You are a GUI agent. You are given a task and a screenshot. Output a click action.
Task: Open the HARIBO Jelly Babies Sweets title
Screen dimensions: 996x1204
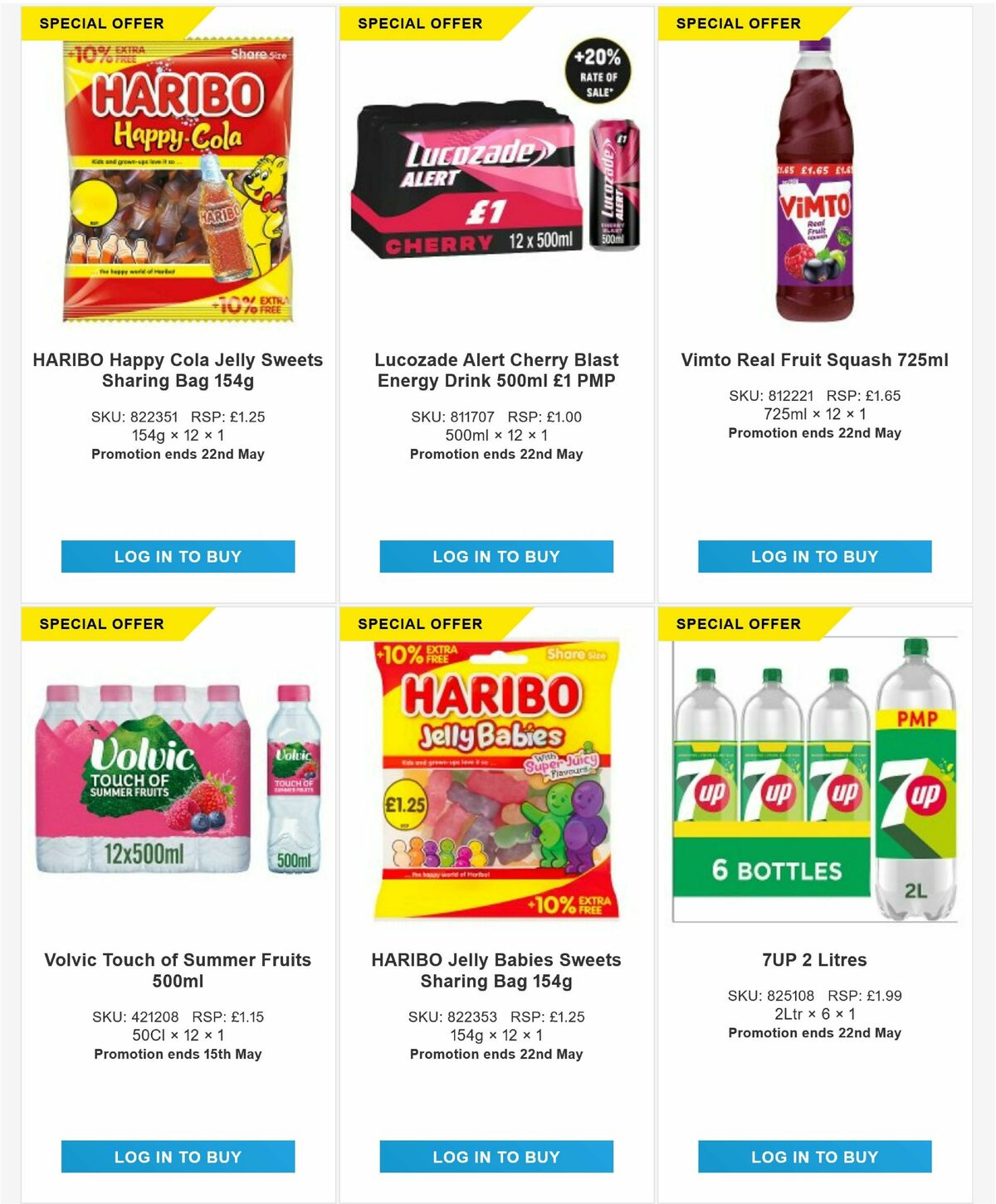click(x=497, y=969)
